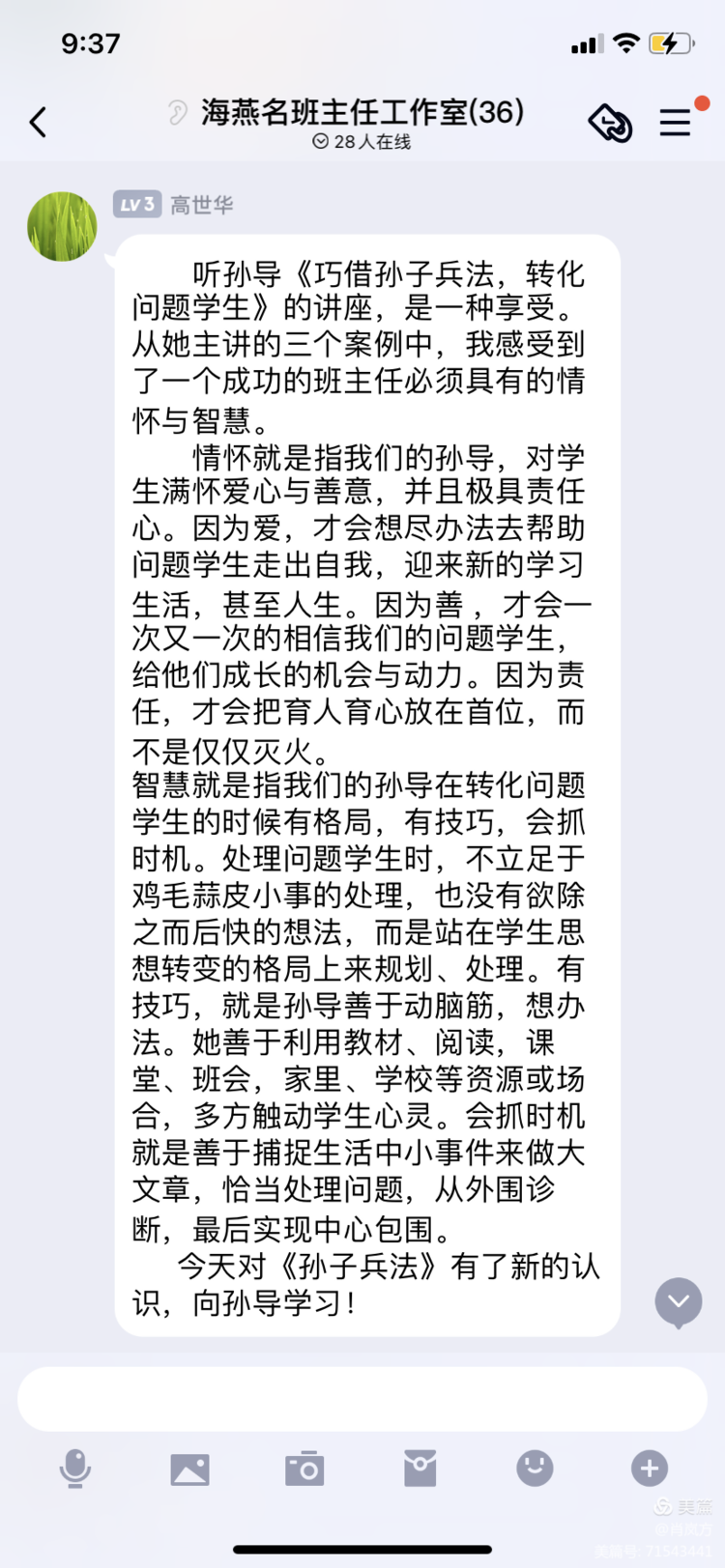Open 高世华's profile avatar
Image resolution: width=725 pixels, height=1568 pixels.
(62, 226)
